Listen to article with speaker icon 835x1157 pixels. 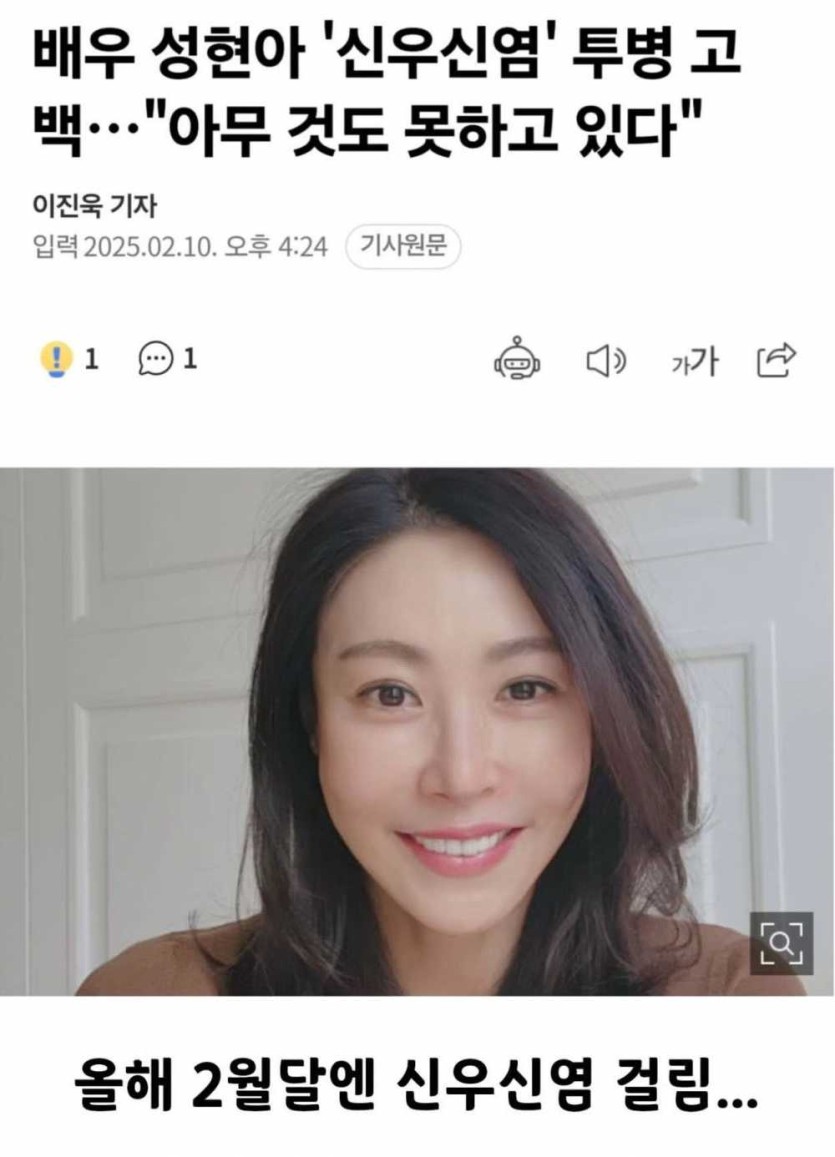(605, 361)
